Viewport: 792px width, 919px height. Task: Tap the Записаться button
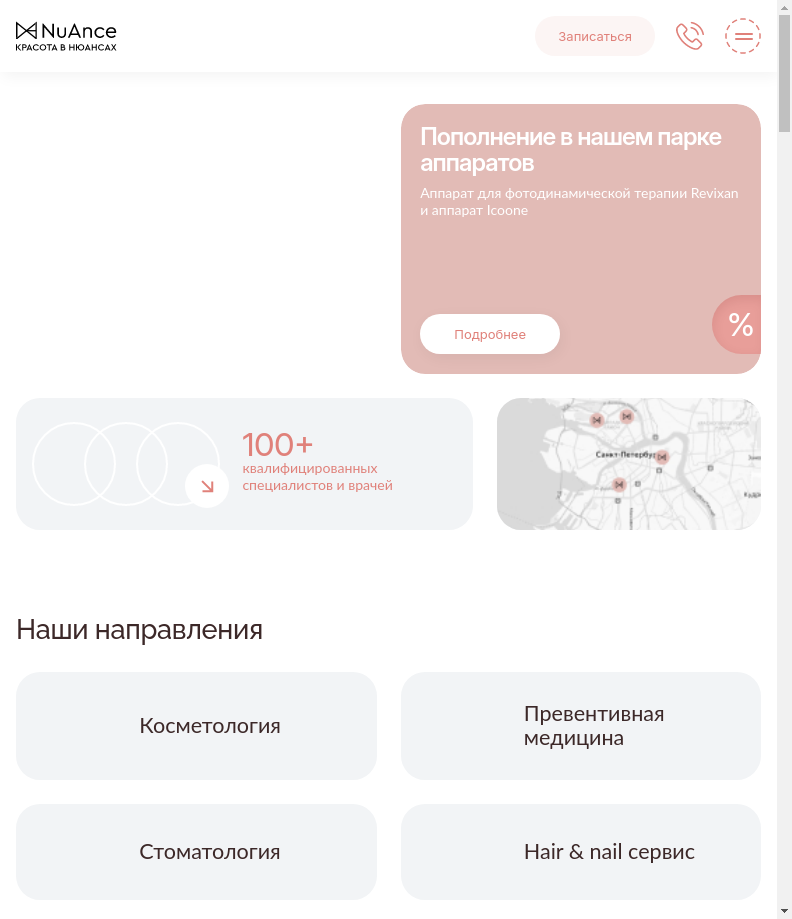coord(594,36)
